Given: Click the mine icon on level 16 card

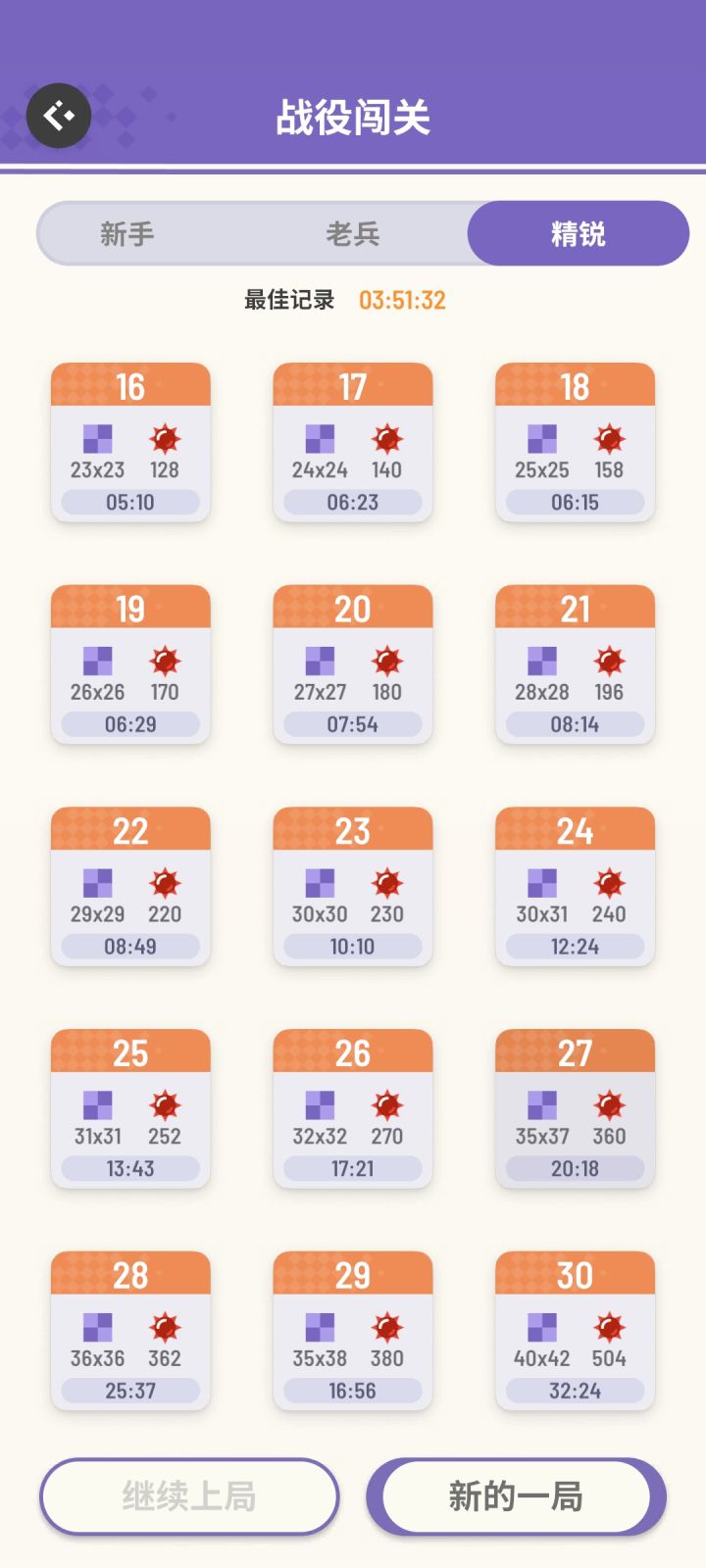Looking at the screenshot, I should tap(164, 439).
